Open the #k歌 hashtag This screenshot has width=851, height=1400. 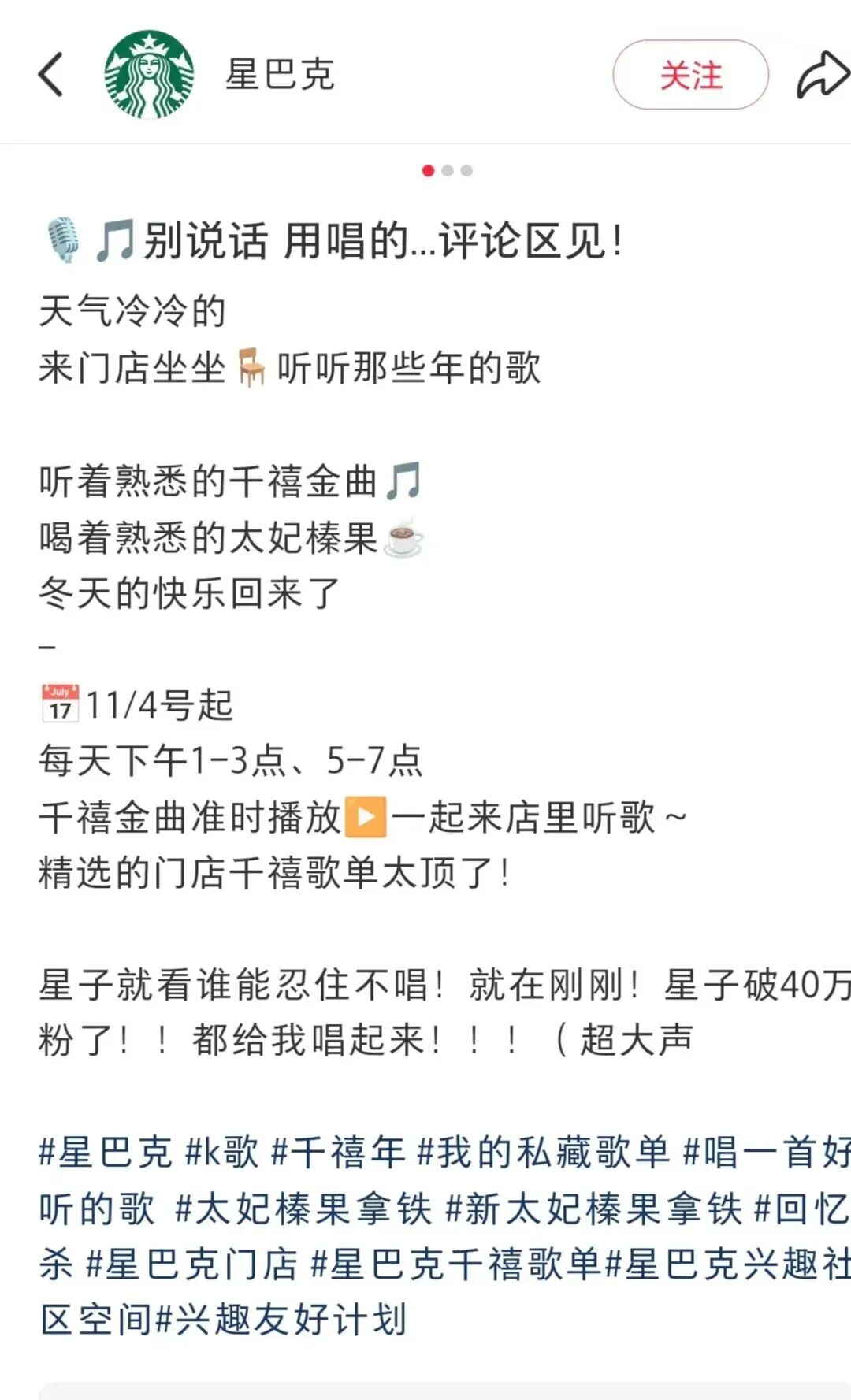pos(222,1152)
